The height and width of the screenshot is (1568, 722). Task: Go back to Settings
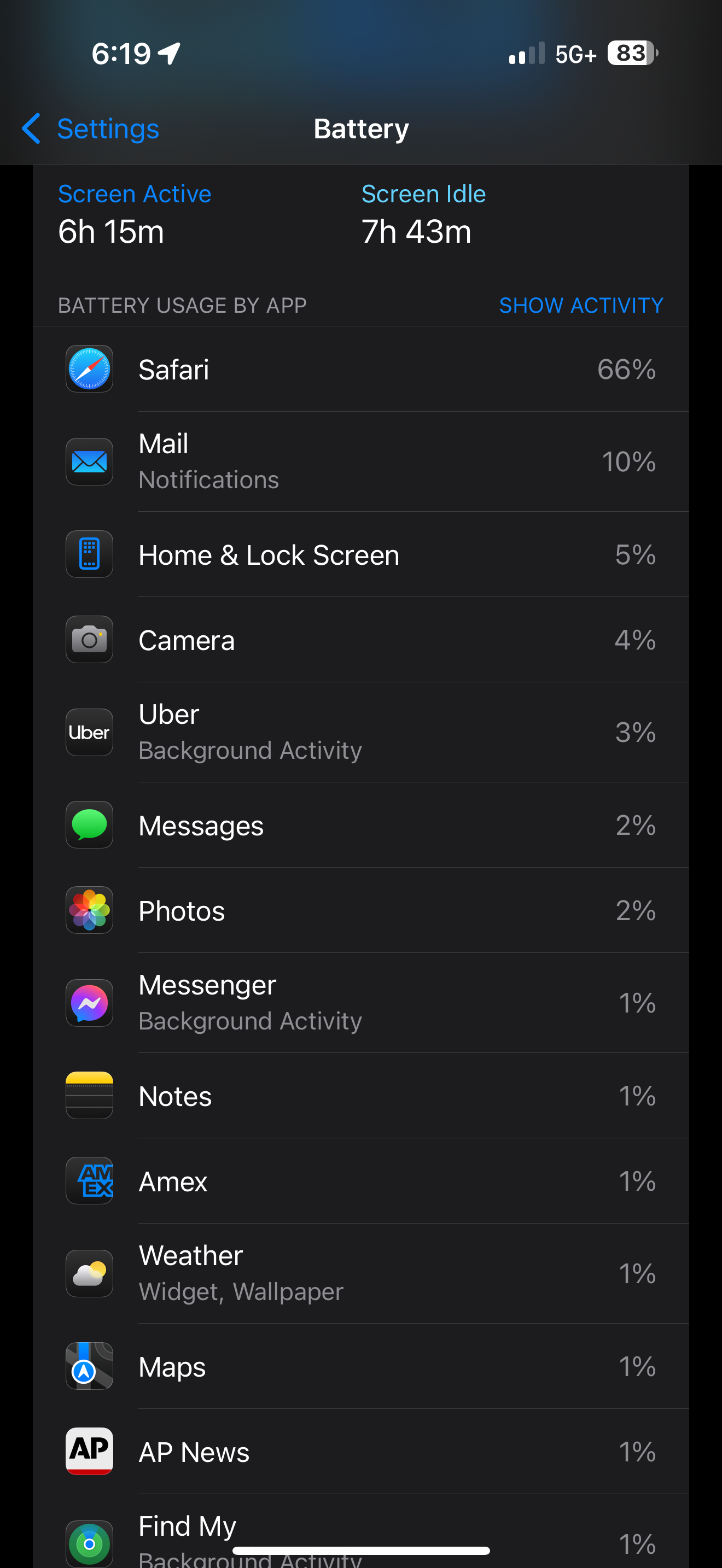coord(91,129)
